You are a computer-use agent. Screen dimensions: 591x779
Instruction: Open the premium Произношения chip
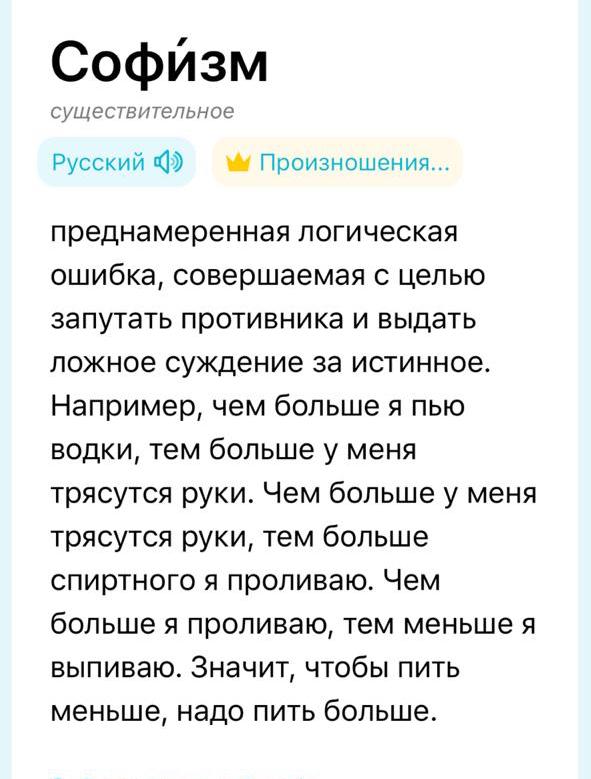(x=337, y=162)
